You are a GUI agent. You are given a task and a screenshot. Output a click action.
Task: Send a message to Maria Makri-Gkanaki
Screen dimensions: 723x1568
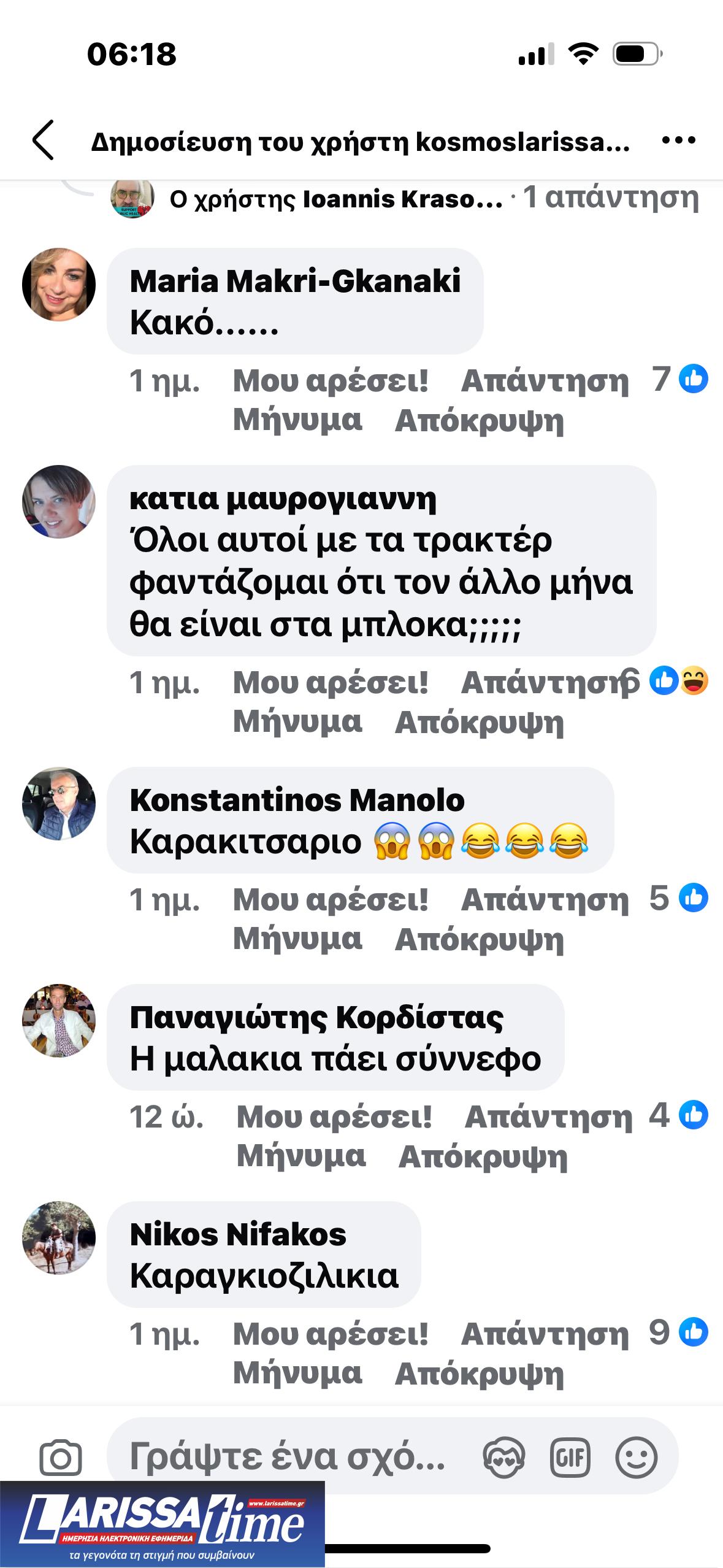click(297, 420)
